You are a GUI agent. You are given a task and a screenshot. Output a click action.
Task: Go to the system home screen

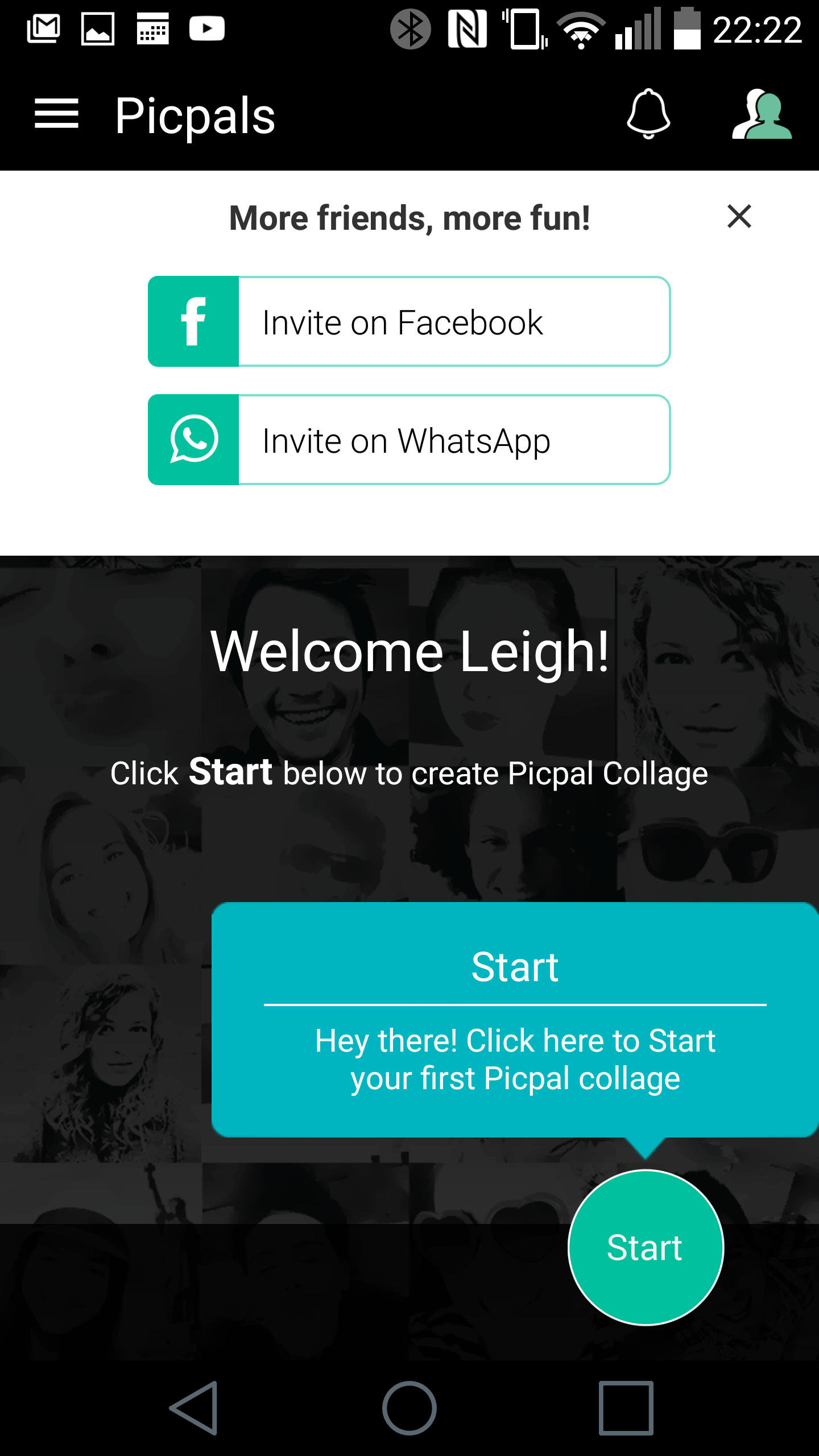pyautogui.click(x=409, y=1408)
